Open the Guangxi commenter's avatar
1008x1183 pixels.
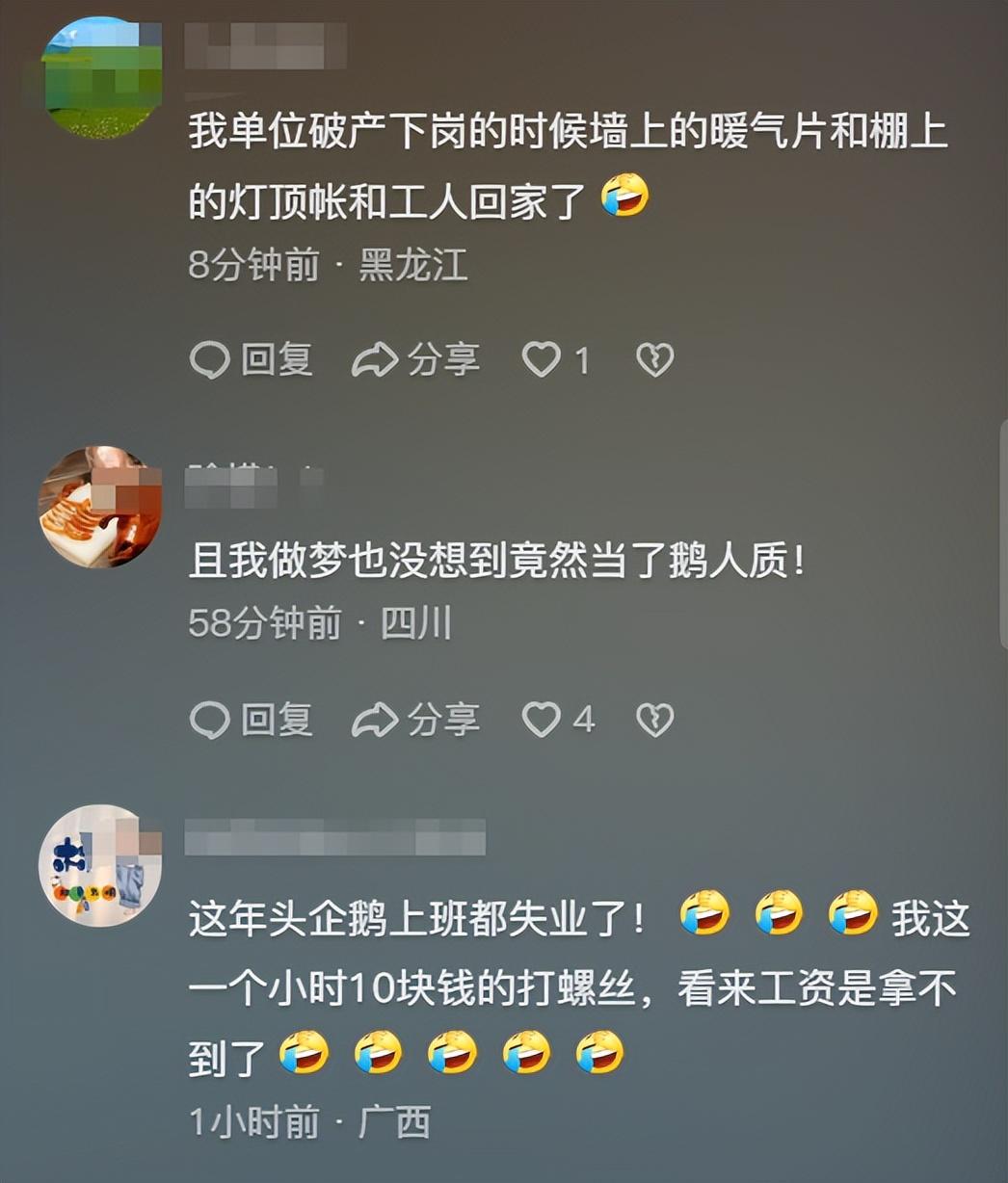(x=100, y=865)
